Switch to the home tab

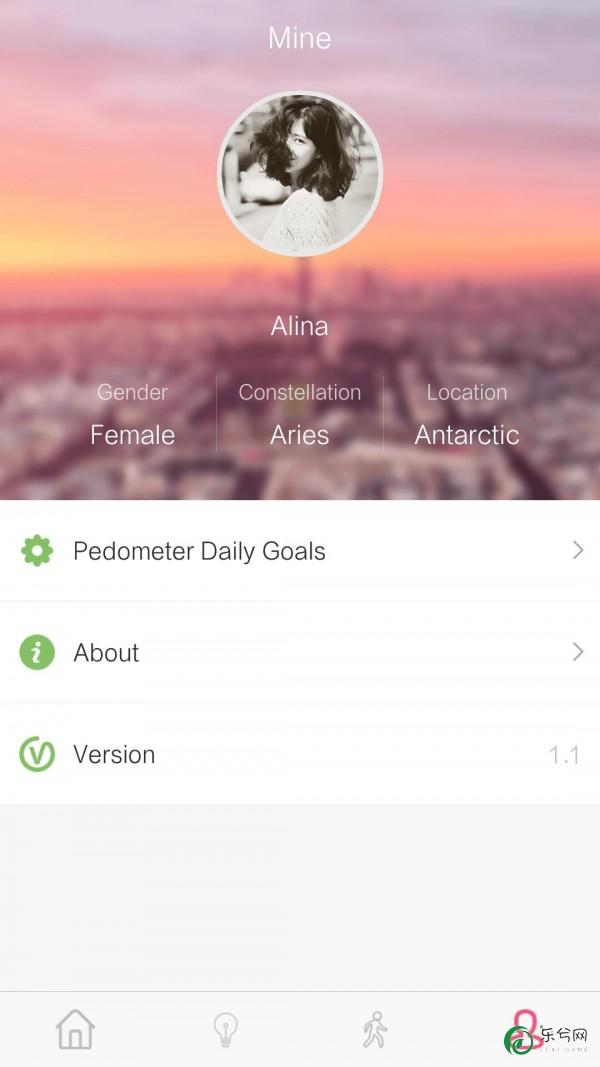click(75, 1029)
